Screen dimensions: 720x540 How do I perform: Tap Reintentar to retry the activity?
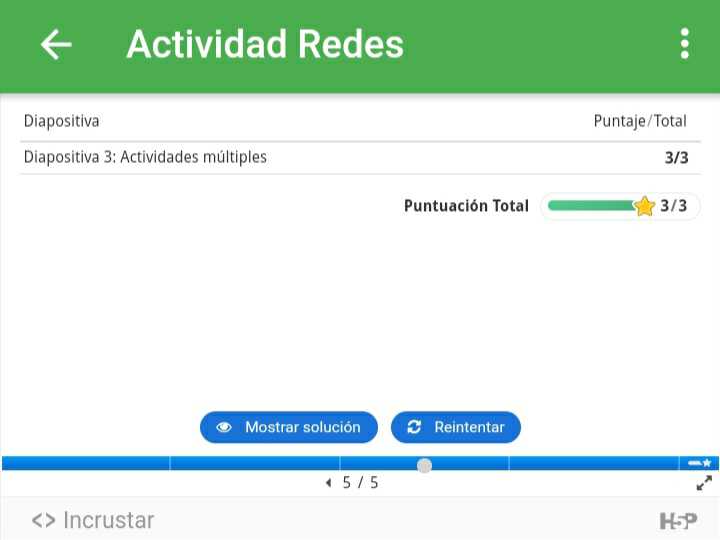tap(456, 427)
